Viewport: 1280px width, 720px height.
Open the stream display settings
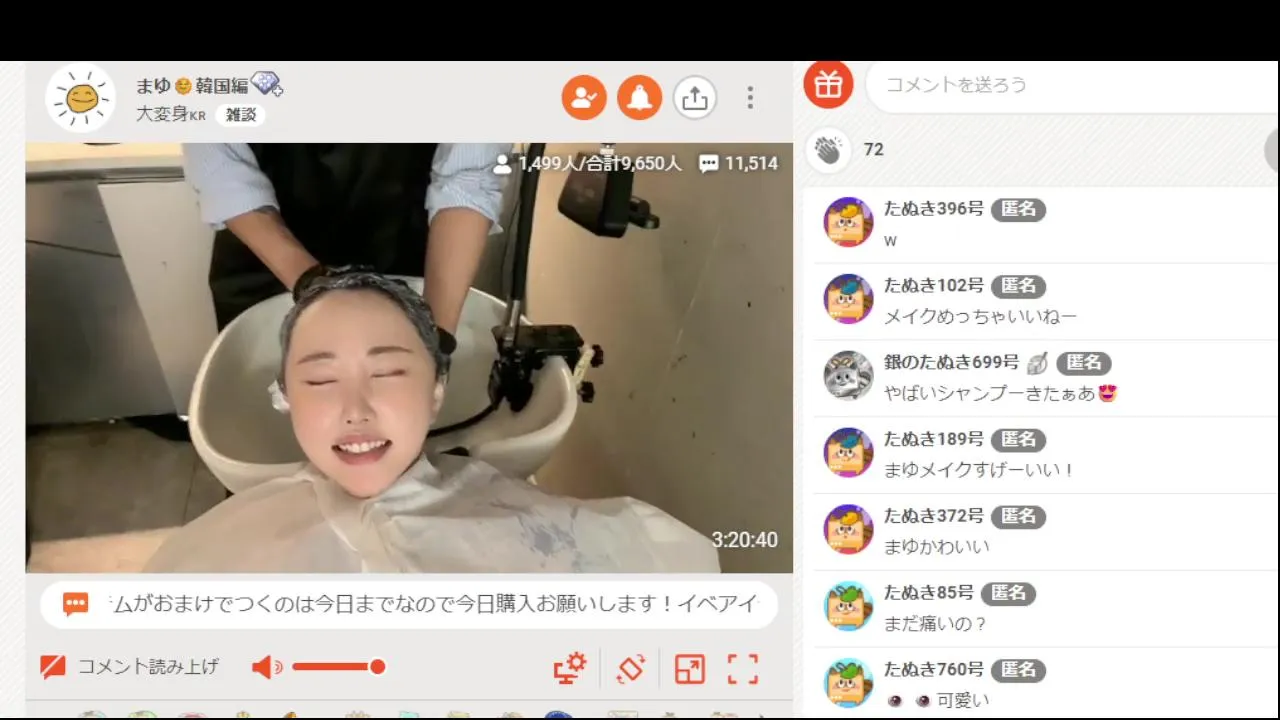point(570,668)
